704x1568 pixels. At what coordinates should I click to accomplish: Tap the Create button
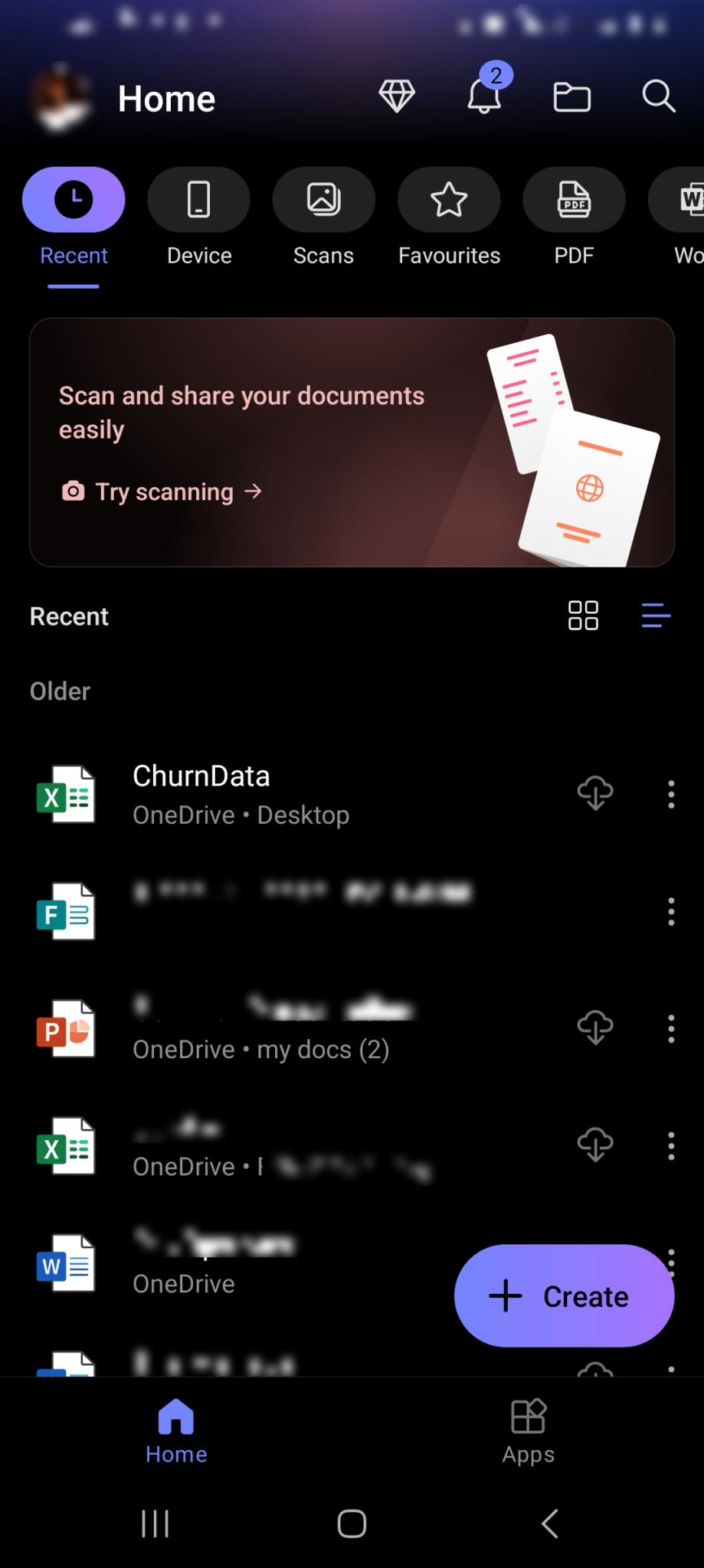click(564, 1295)
